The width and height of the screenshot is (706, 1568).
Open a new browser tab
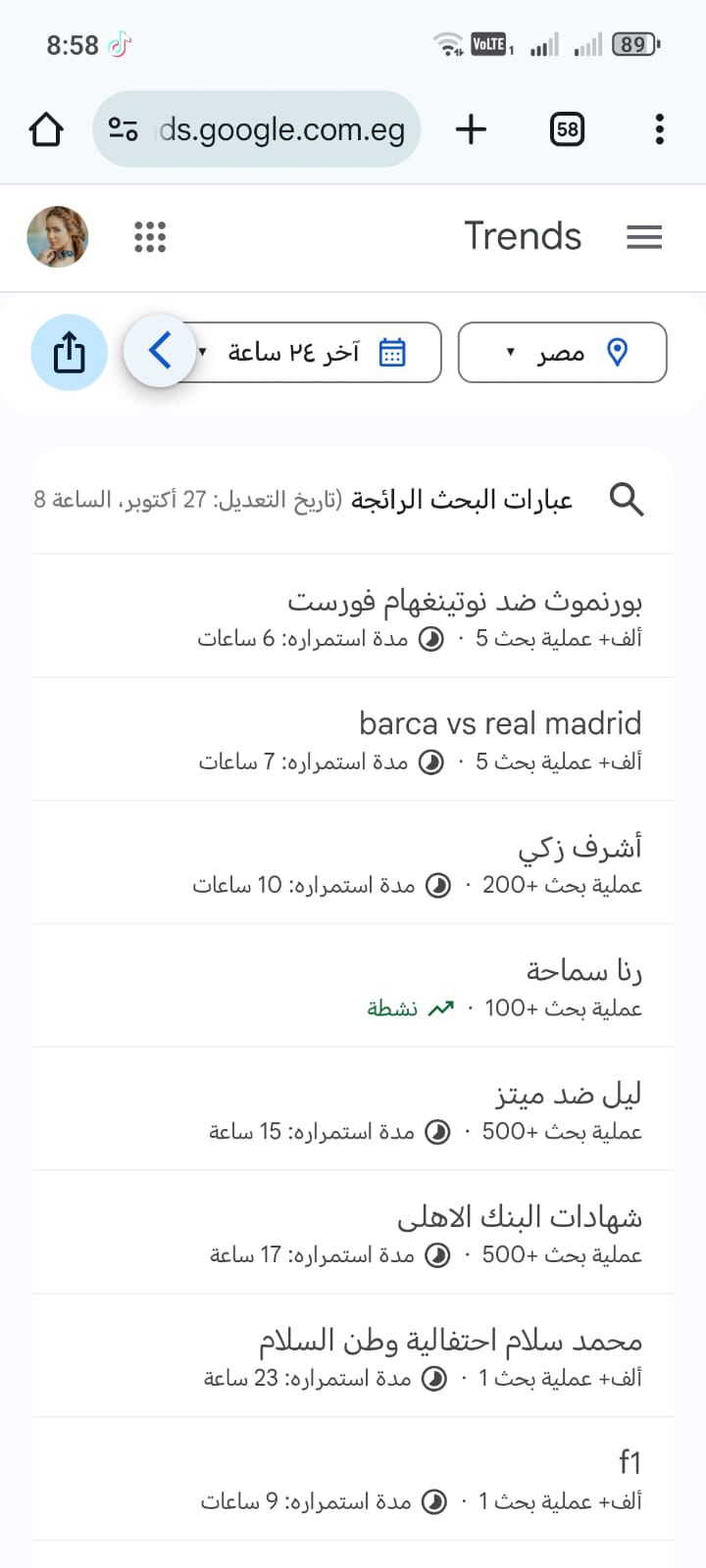point(471,129)
